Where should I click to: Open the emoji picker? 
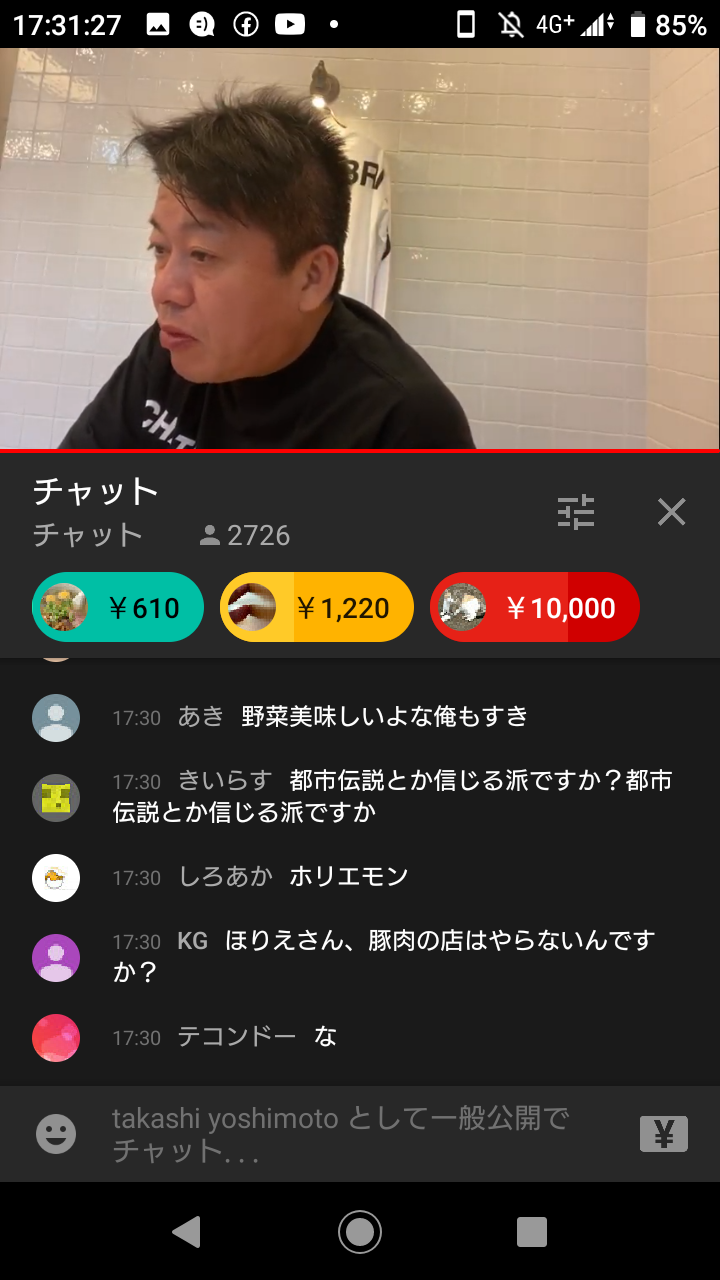pyautogui.click(x=56, y=1134)
